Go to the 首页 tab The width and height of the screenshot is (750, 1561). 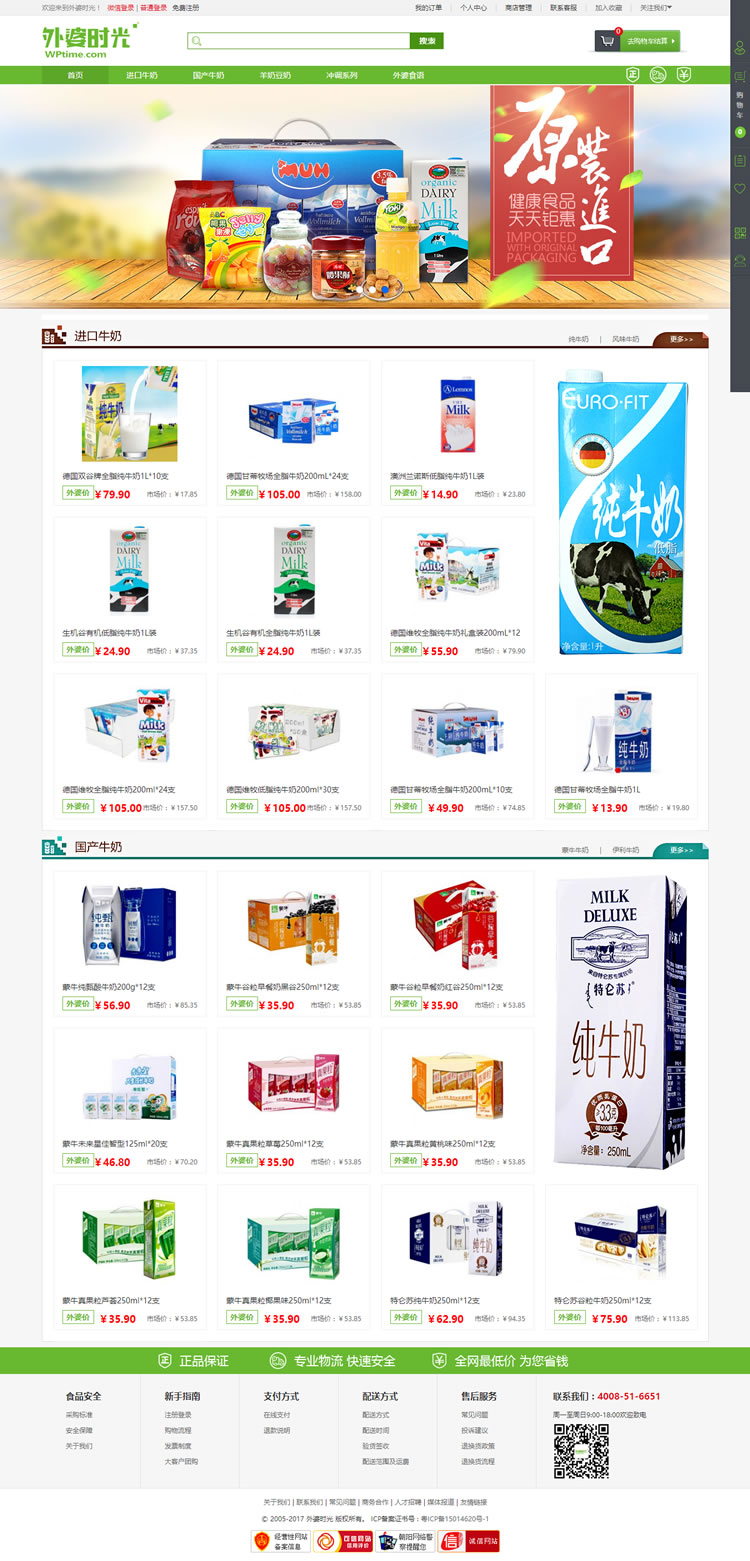click(x=75, y=75)
